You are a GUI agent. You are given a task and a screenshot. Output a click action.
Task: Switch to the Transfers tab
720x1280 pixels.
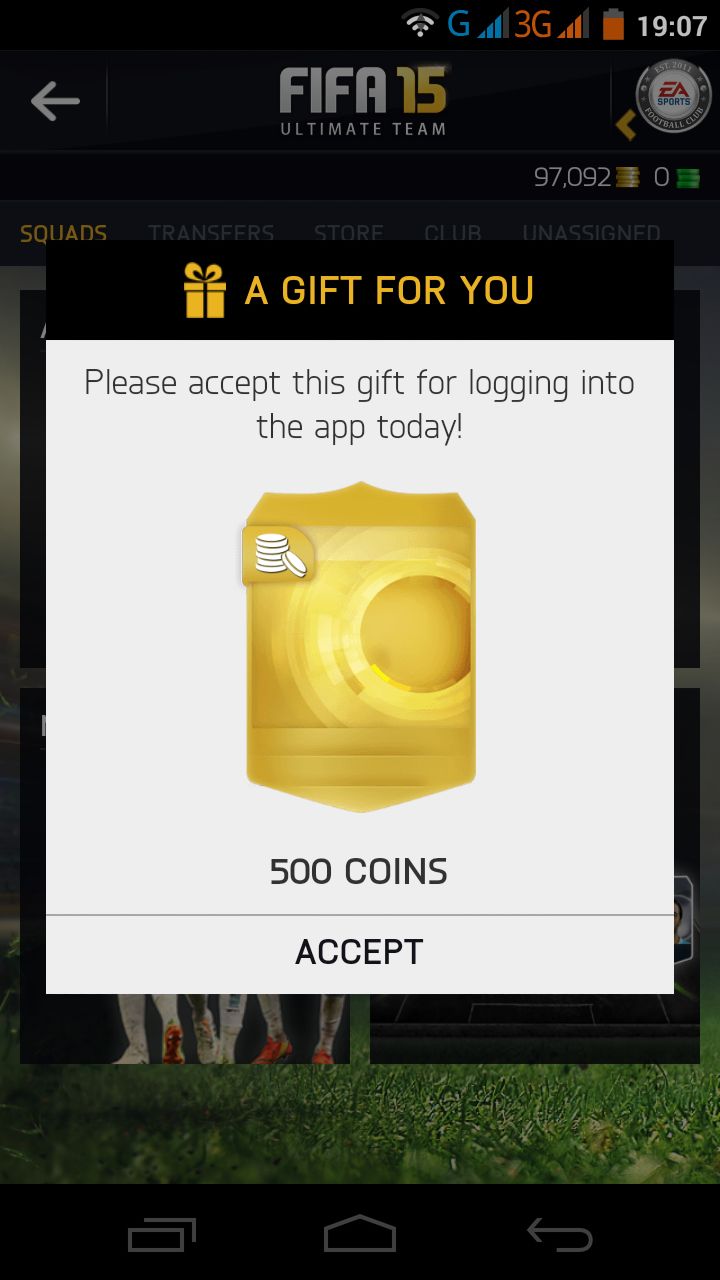coord(211,232)
